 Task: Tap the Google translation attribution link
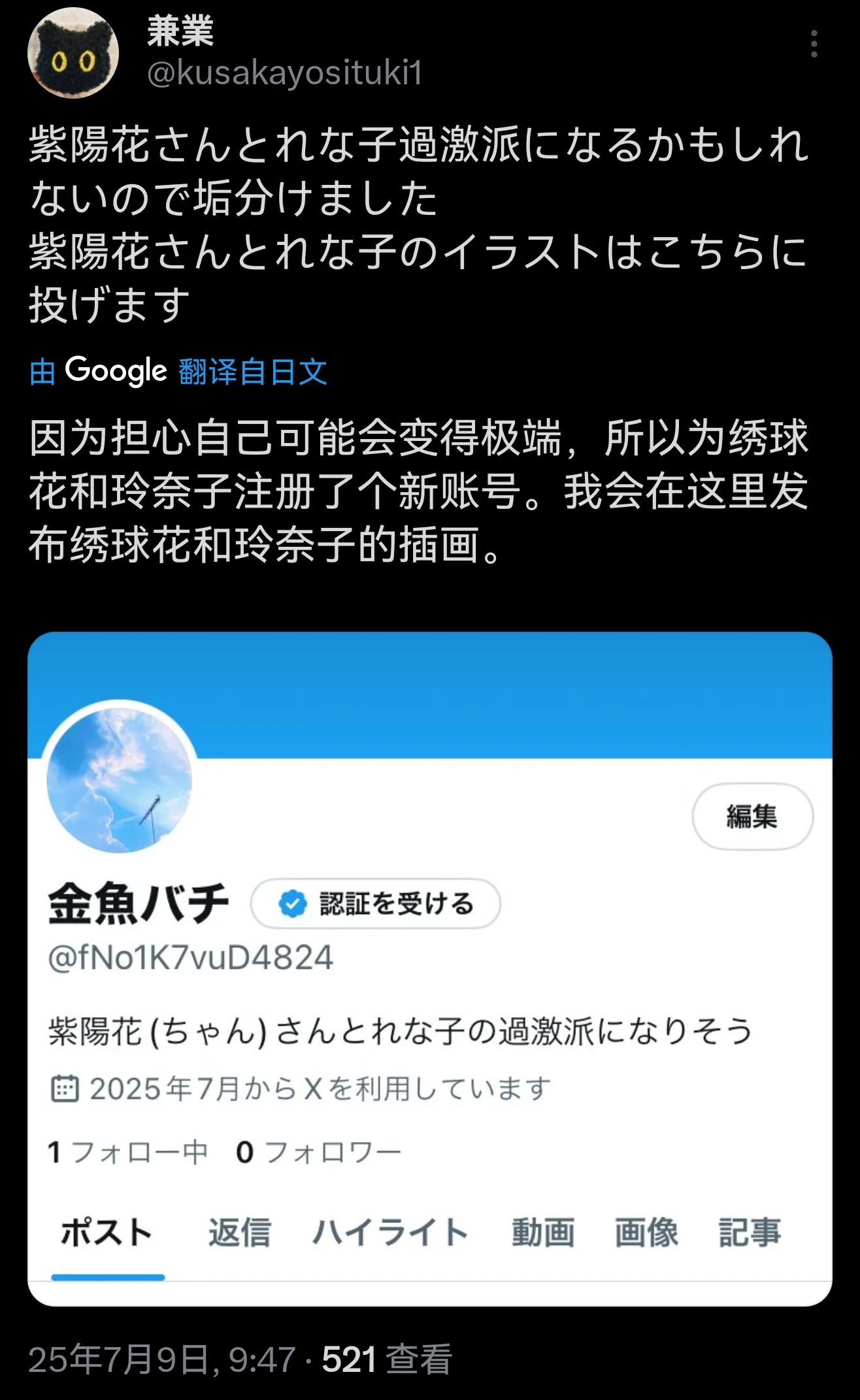pos(178,371)
